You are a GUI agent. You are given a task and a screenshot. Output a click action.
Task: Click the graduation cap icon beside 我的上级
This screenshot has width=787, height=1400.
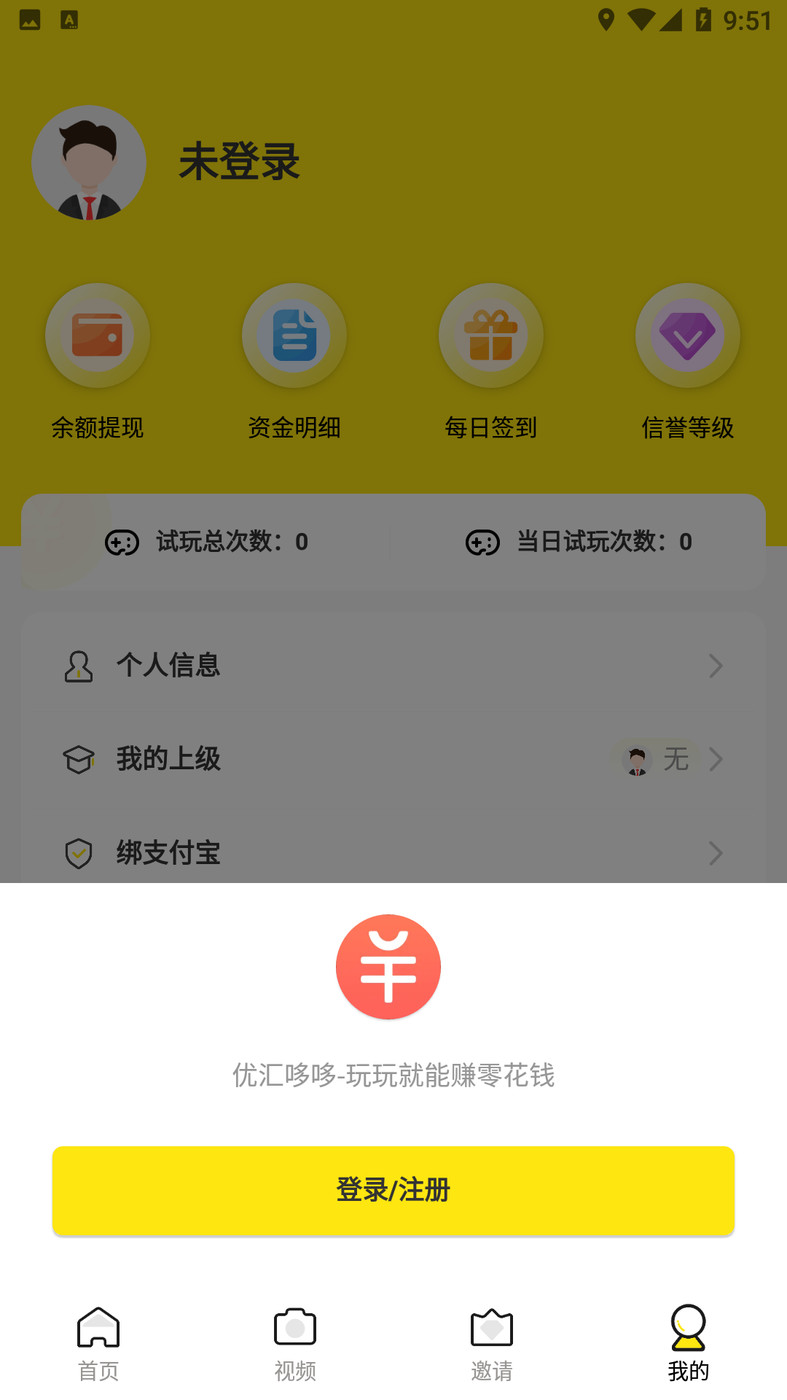tap(78, 759)
